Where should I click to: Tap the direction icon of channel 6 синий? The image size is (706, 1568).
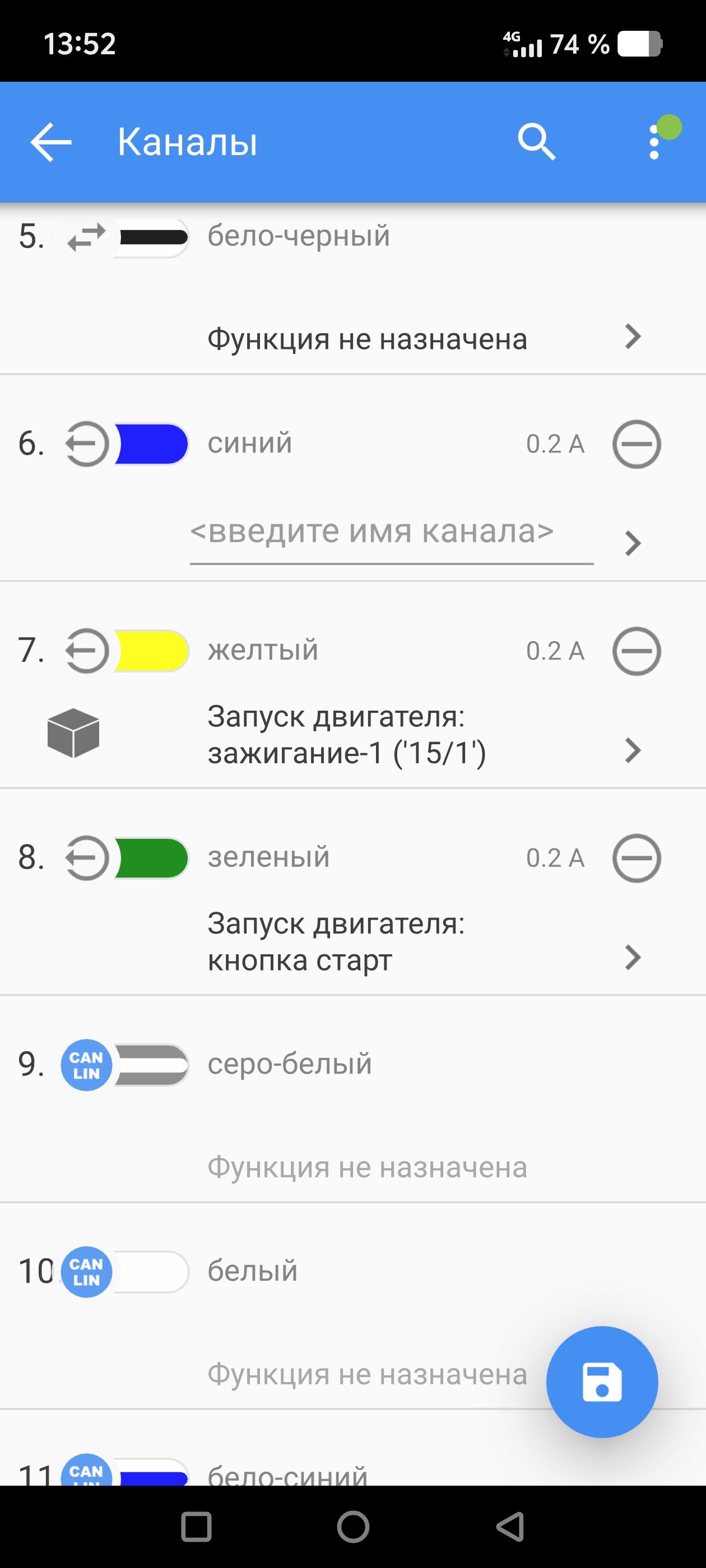coord(86,444)
